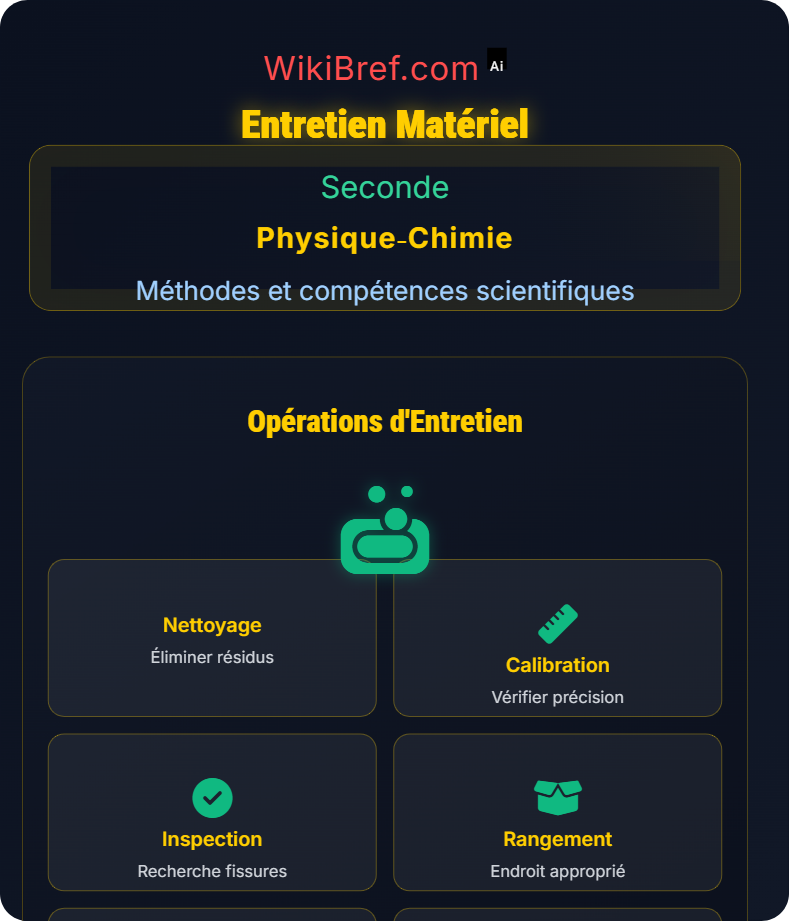Select the Calibration card

[557, 638]
